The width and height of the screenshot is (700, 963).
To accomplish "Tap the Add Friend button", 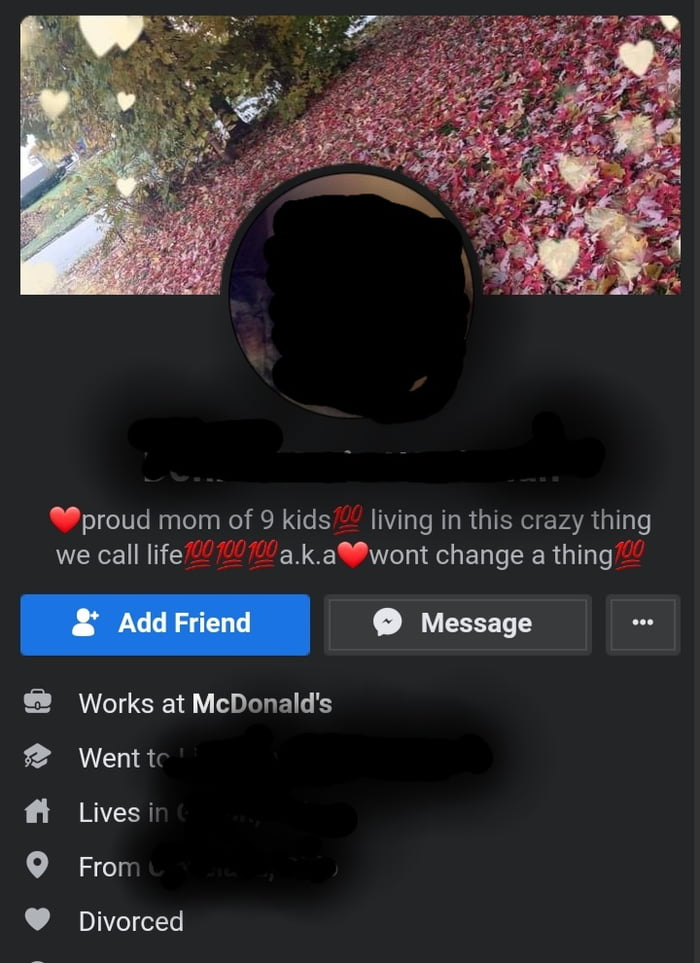I will click(x=165, y=624).
